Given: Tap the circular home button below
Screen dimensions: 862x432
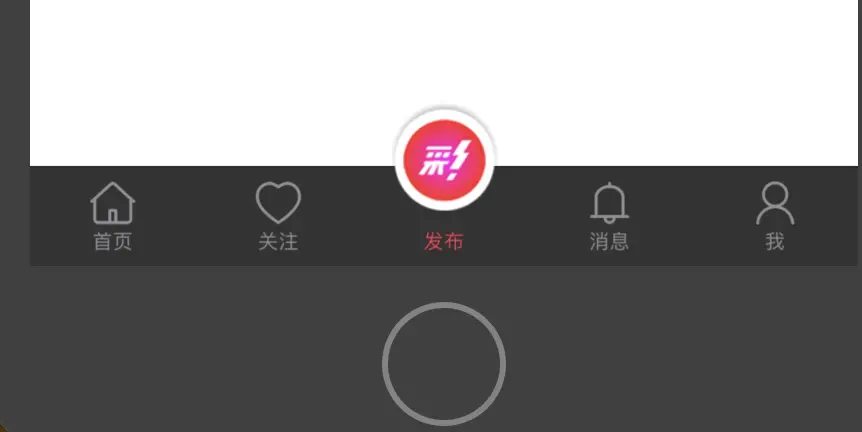Looking at the screenshot, I should point(444,364).
